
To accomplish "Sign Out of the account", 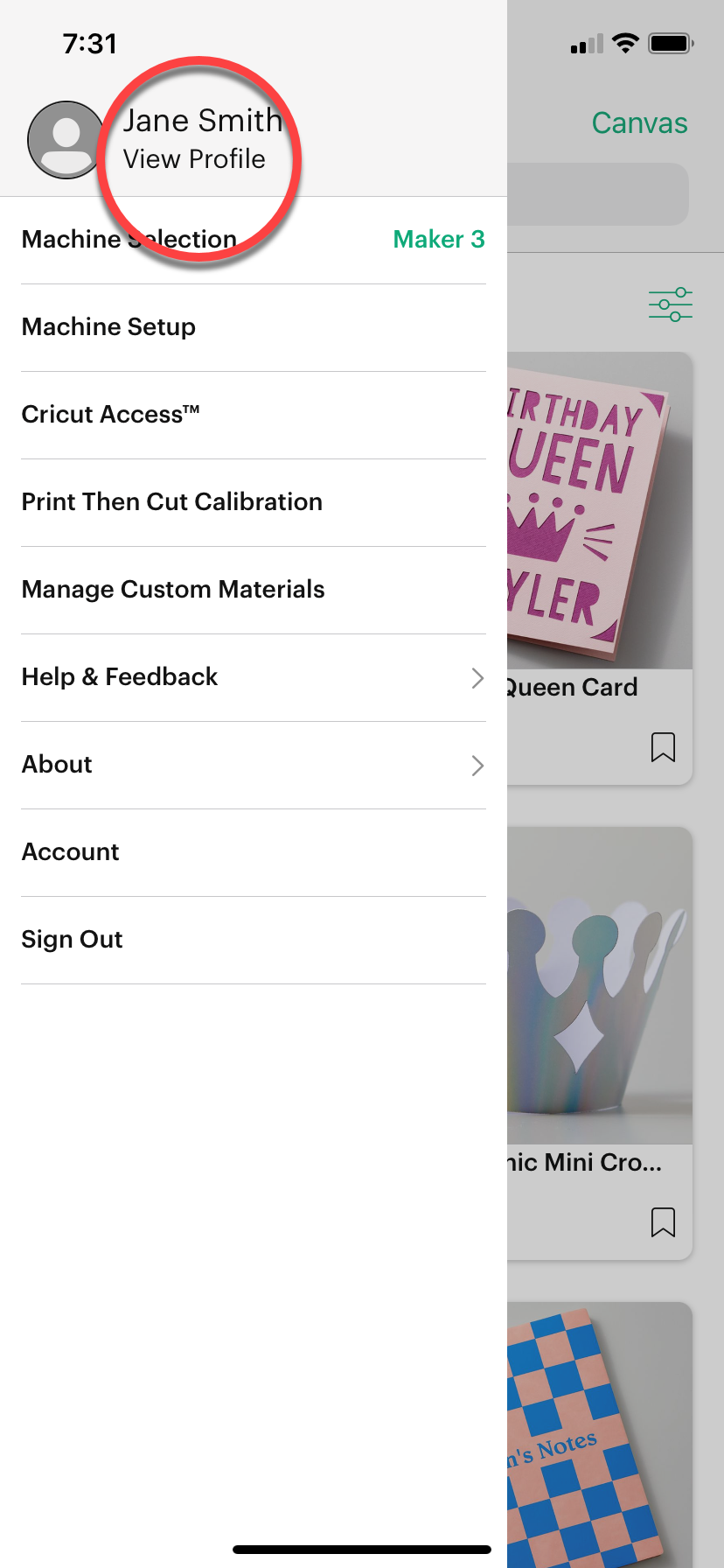I will [253, 939].
